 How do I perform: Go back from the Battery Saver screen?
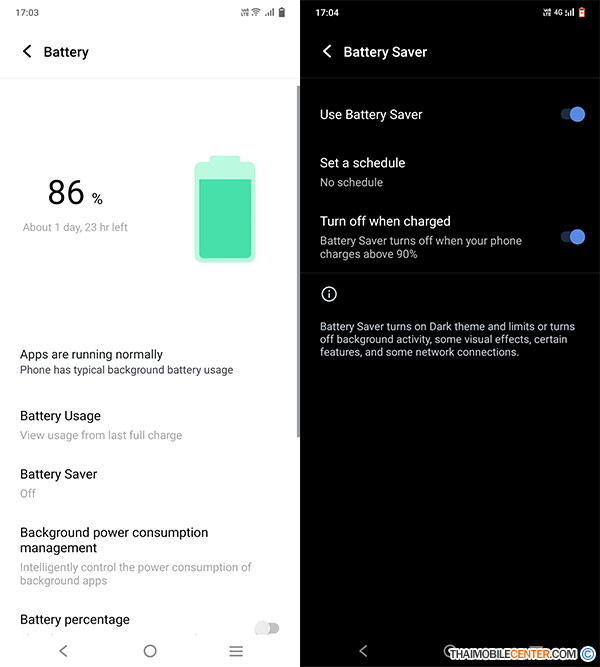pos(327,52)
